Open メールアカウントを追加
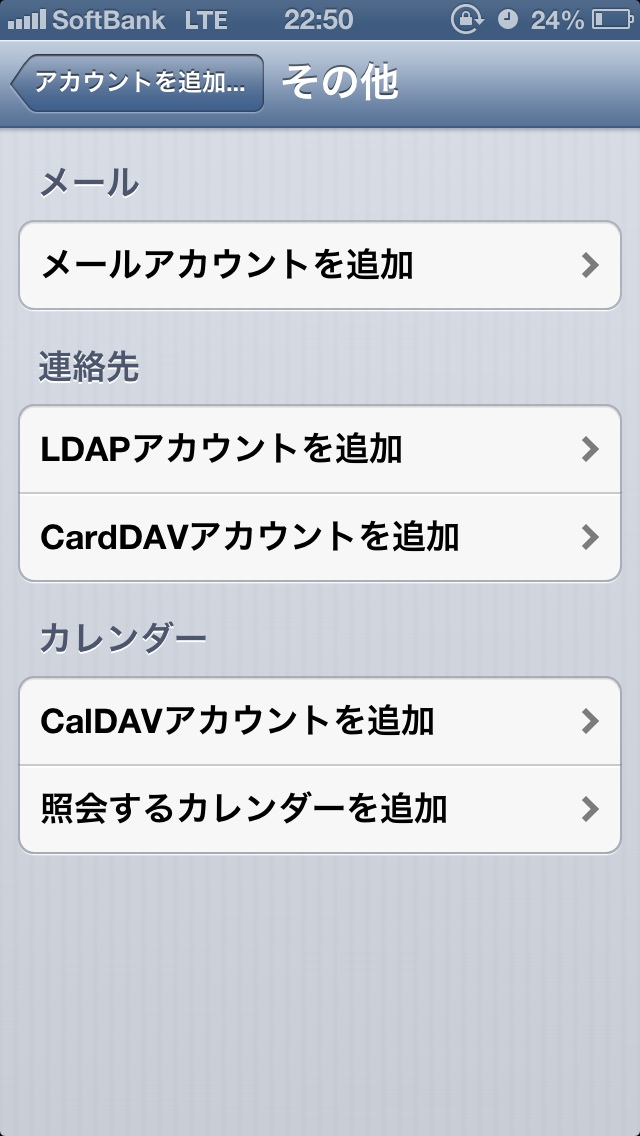The image size is (640, 1136). pyautogui.click(x=320, y=265)
